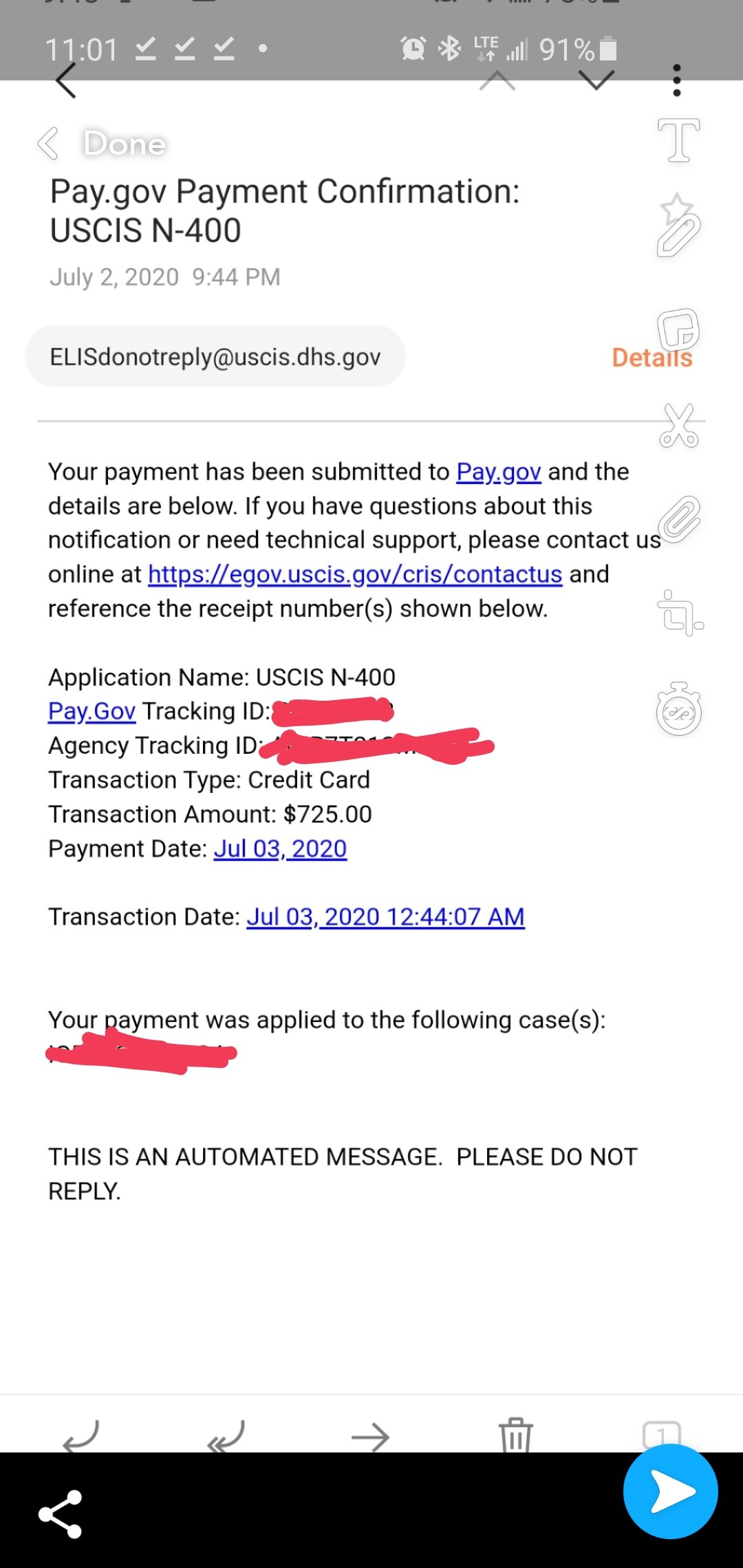The image size is (743, 1568).
Task: Attach a link with the paperclip
Action: (x=679, y=519)
